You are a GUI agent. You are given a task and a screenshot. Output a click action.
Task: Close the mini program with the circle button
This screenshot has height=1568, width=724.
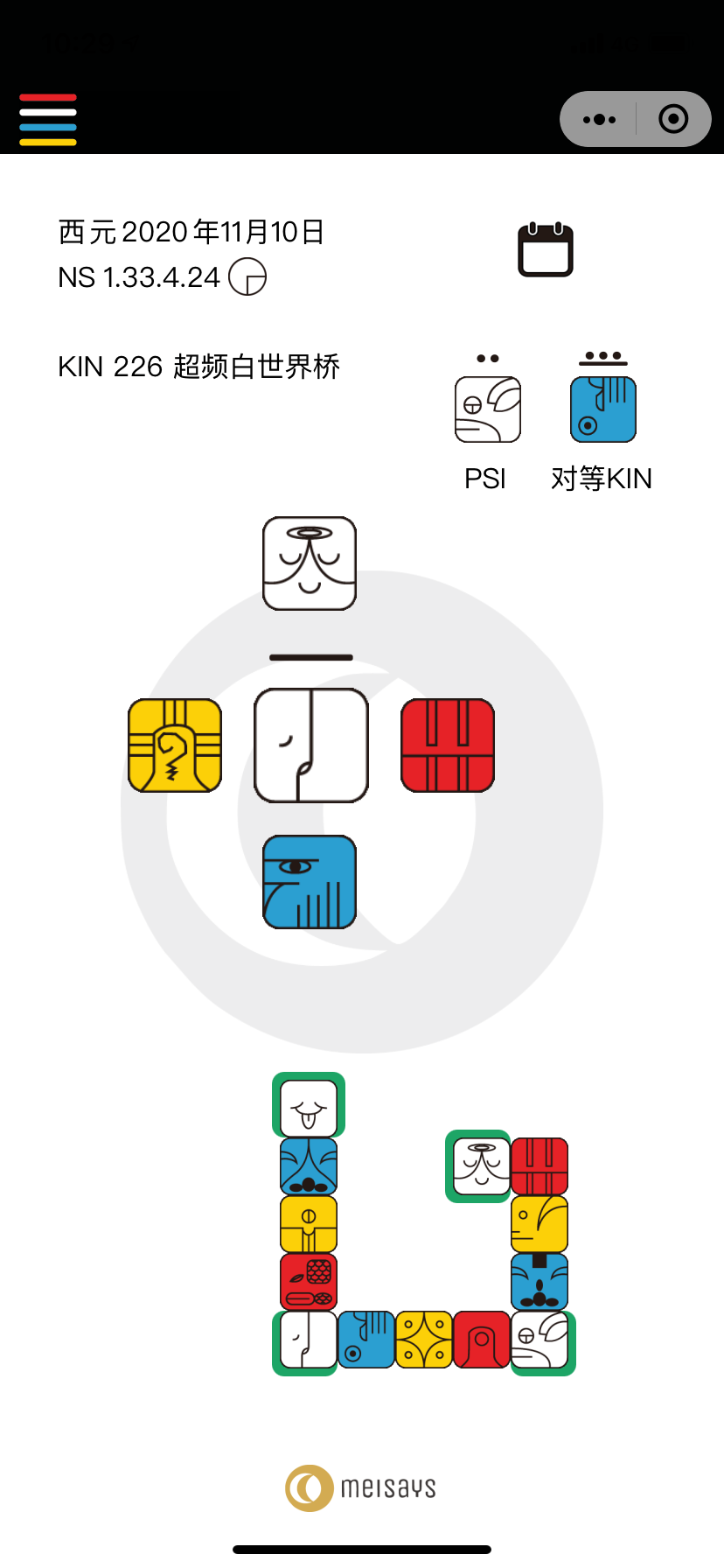[x=673, y=119]
